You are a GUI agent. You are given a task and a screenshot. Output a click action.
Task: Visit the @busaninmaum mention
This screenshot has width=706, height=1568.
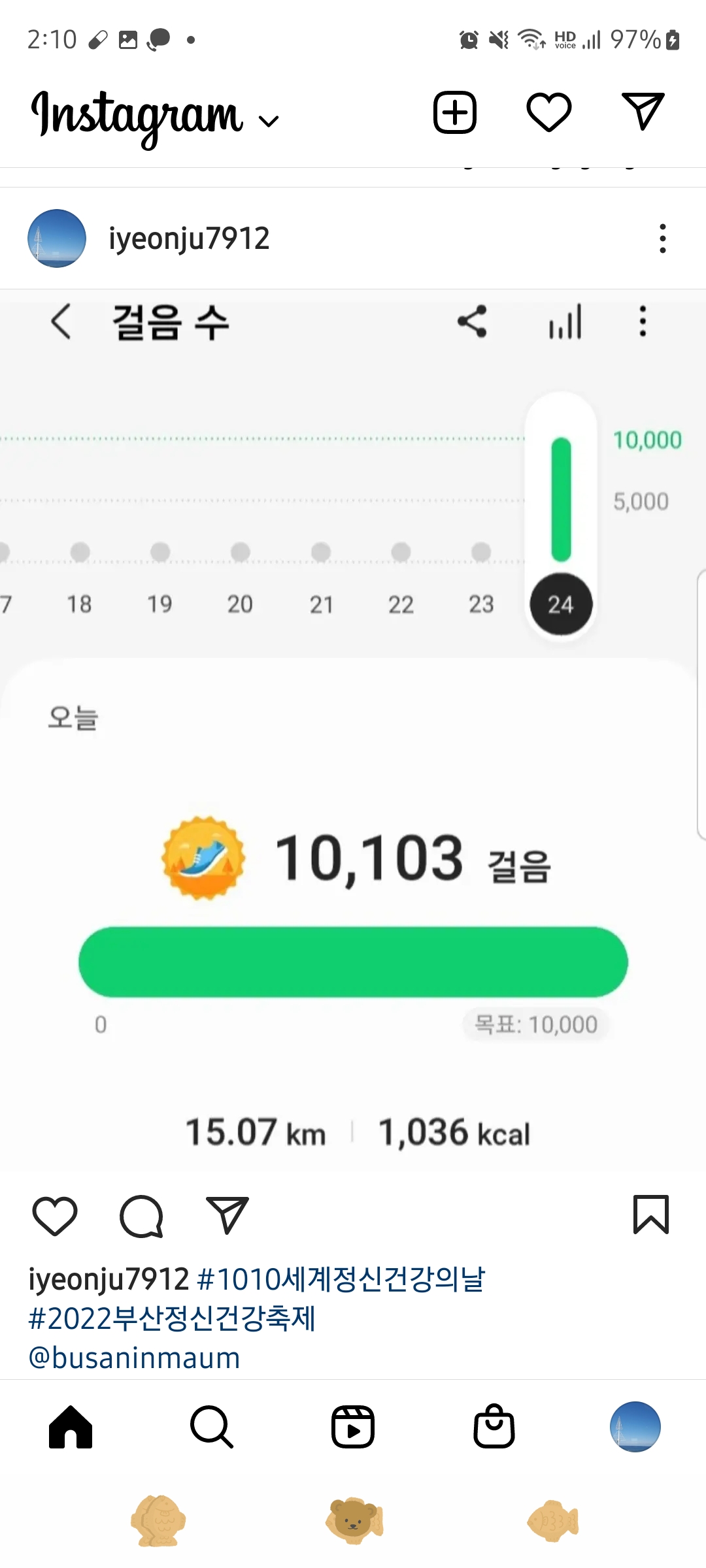click(135, 1358)
